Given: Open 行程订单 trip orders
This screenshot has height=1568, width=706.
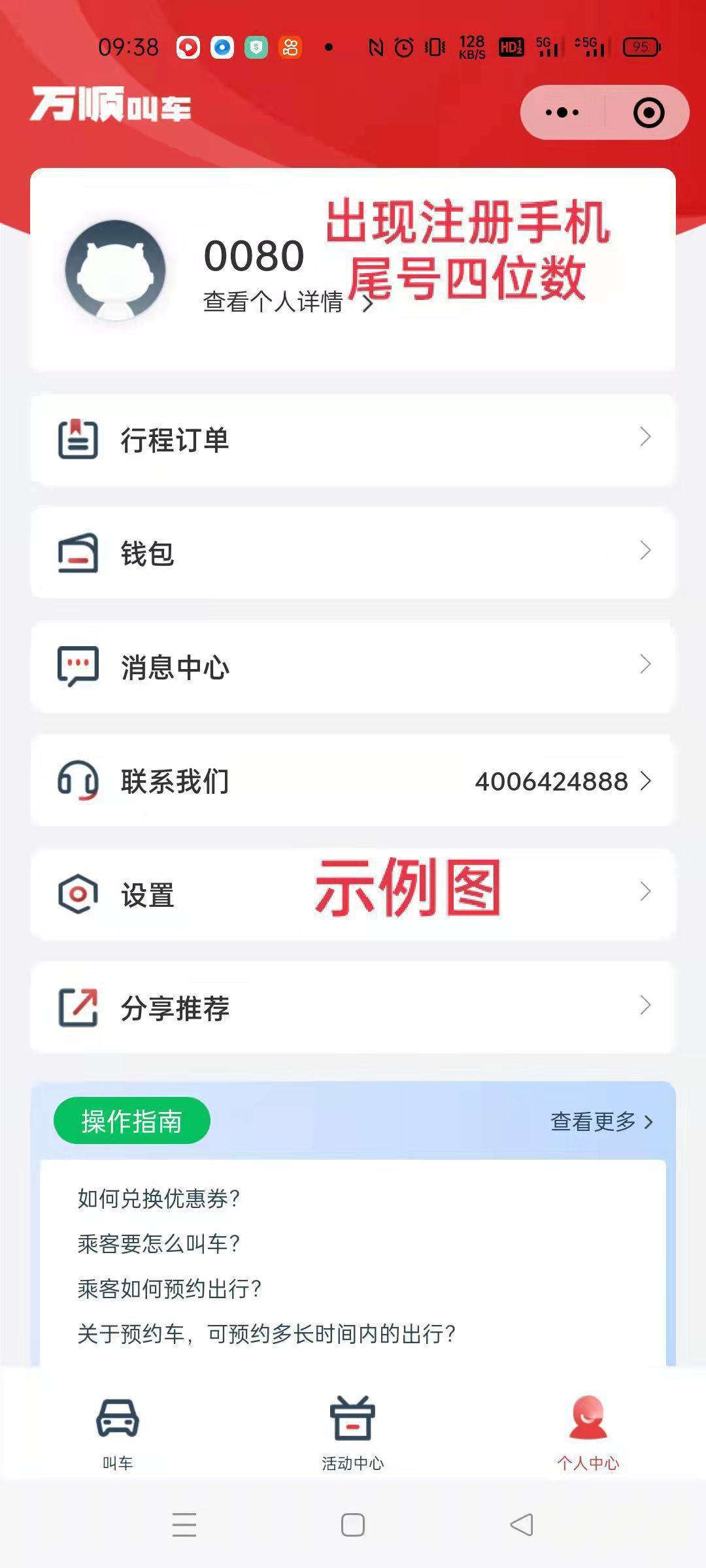Looking at the screenshot, I should tap(352, 439).
